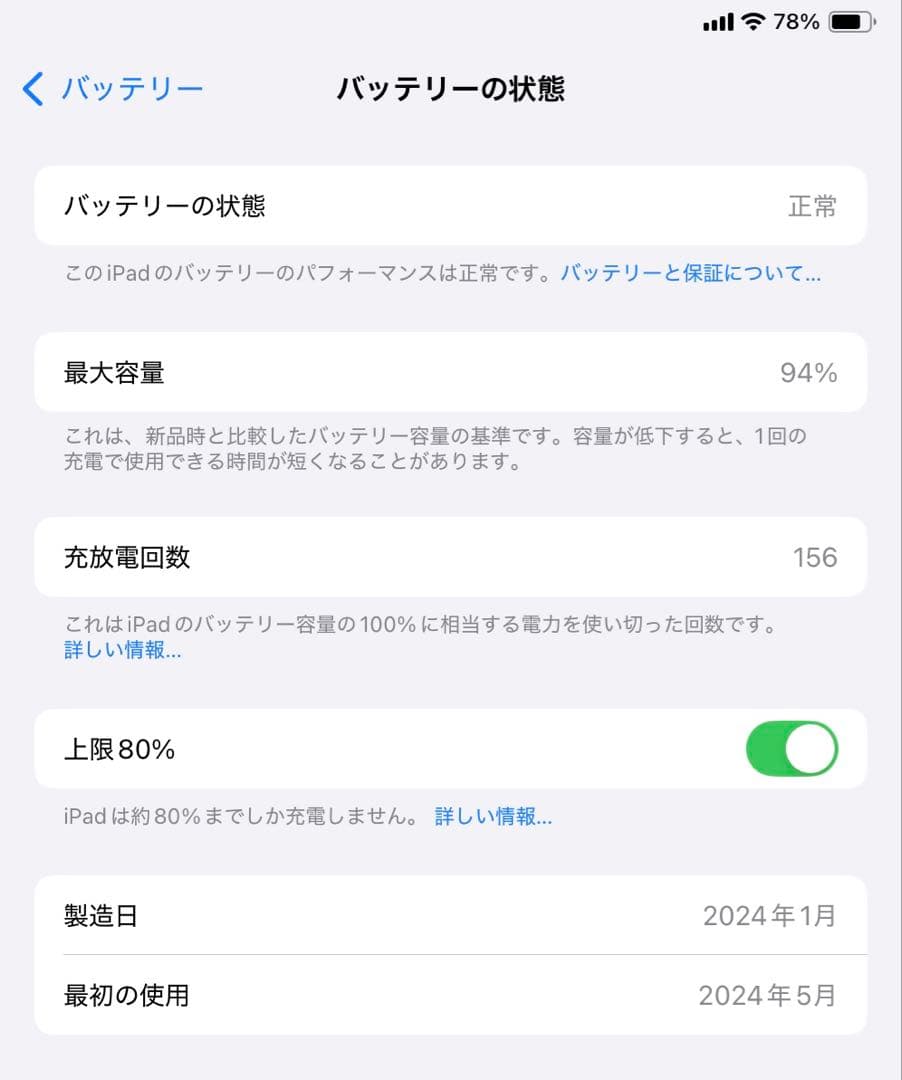Tap 充放電回数 row to expand details
The image size is (902, 1080).
coord(451,558)
